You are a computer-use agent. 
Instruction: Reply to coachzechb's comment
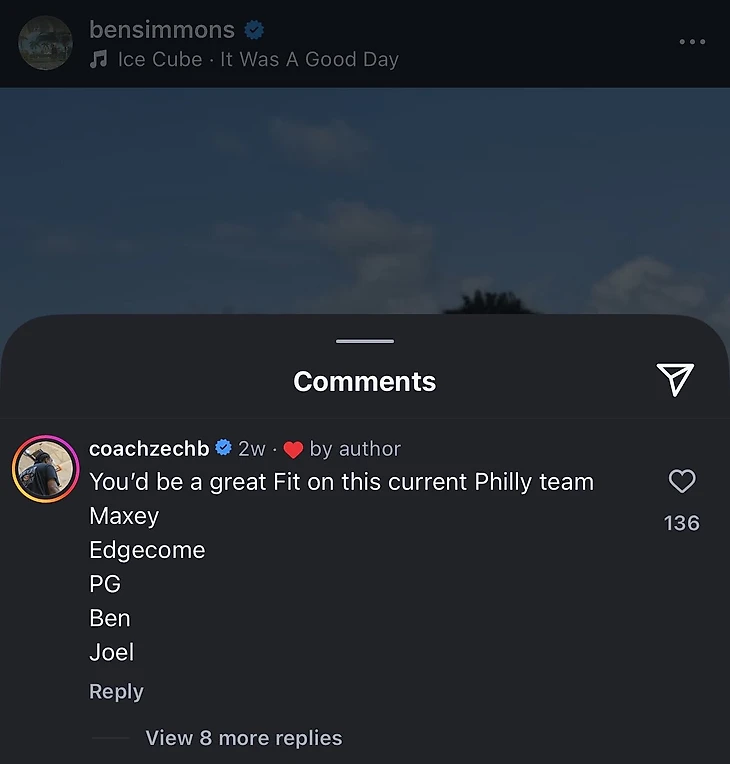[x=116, y=691]
